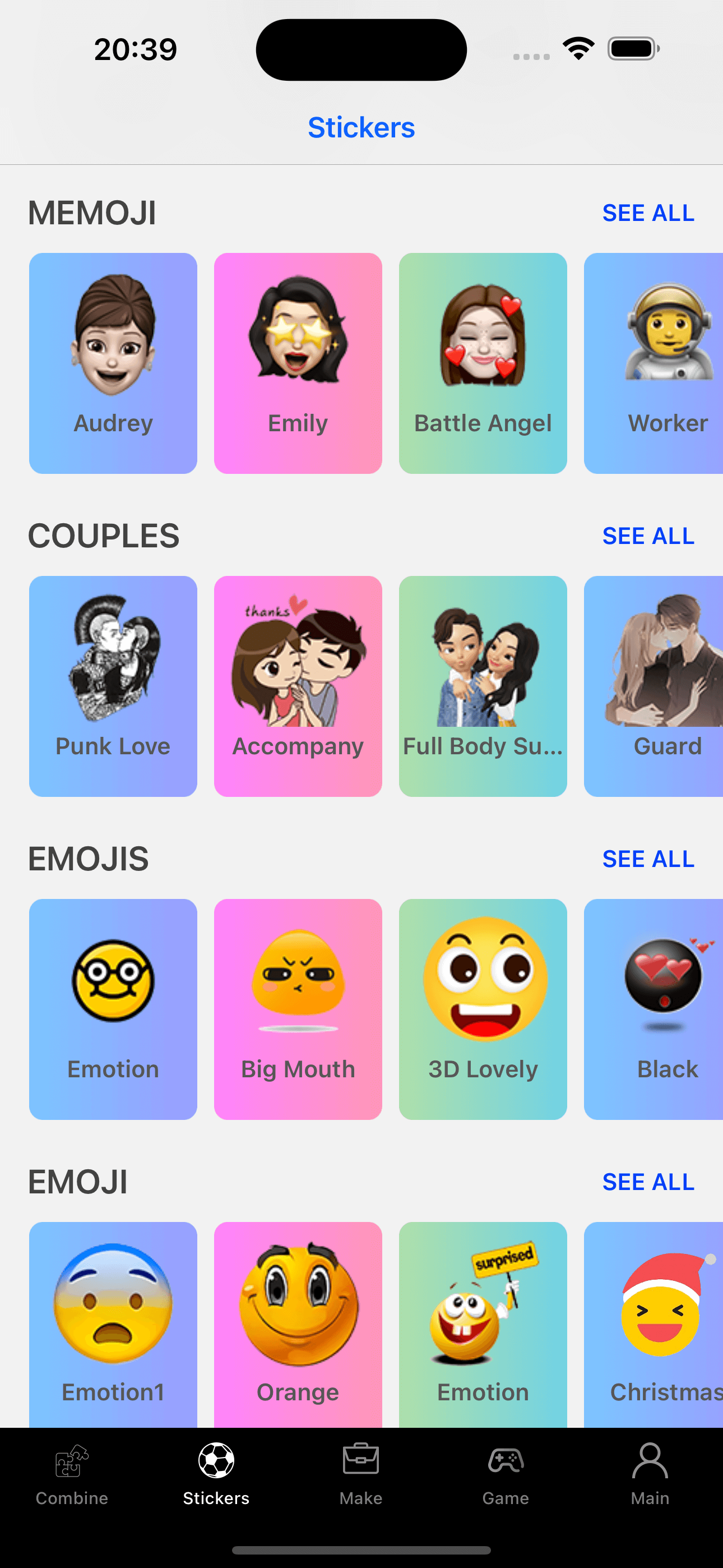The image size is (723, 1568).
Task: Tap SEE ALL in the COUPLES section
Action: (647, 536)
